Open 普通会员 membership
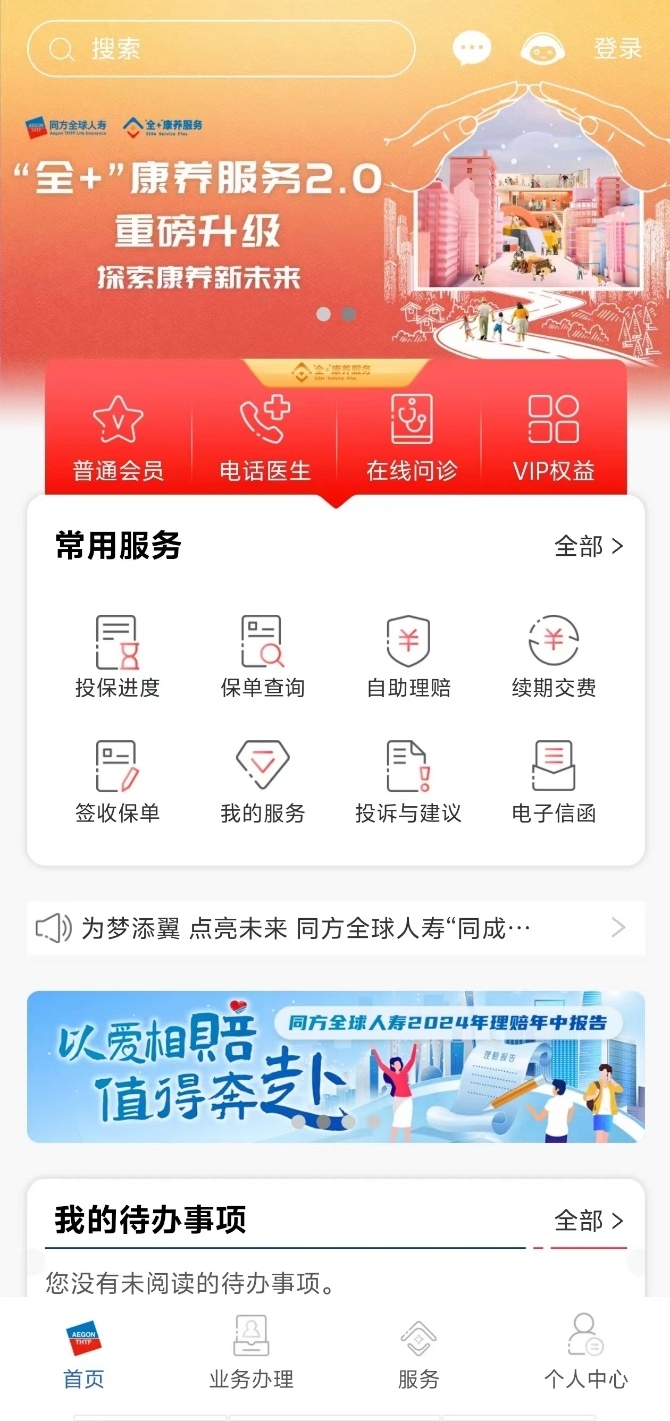This screenshot has height=1421, width=670. click(x=118, y=438)
